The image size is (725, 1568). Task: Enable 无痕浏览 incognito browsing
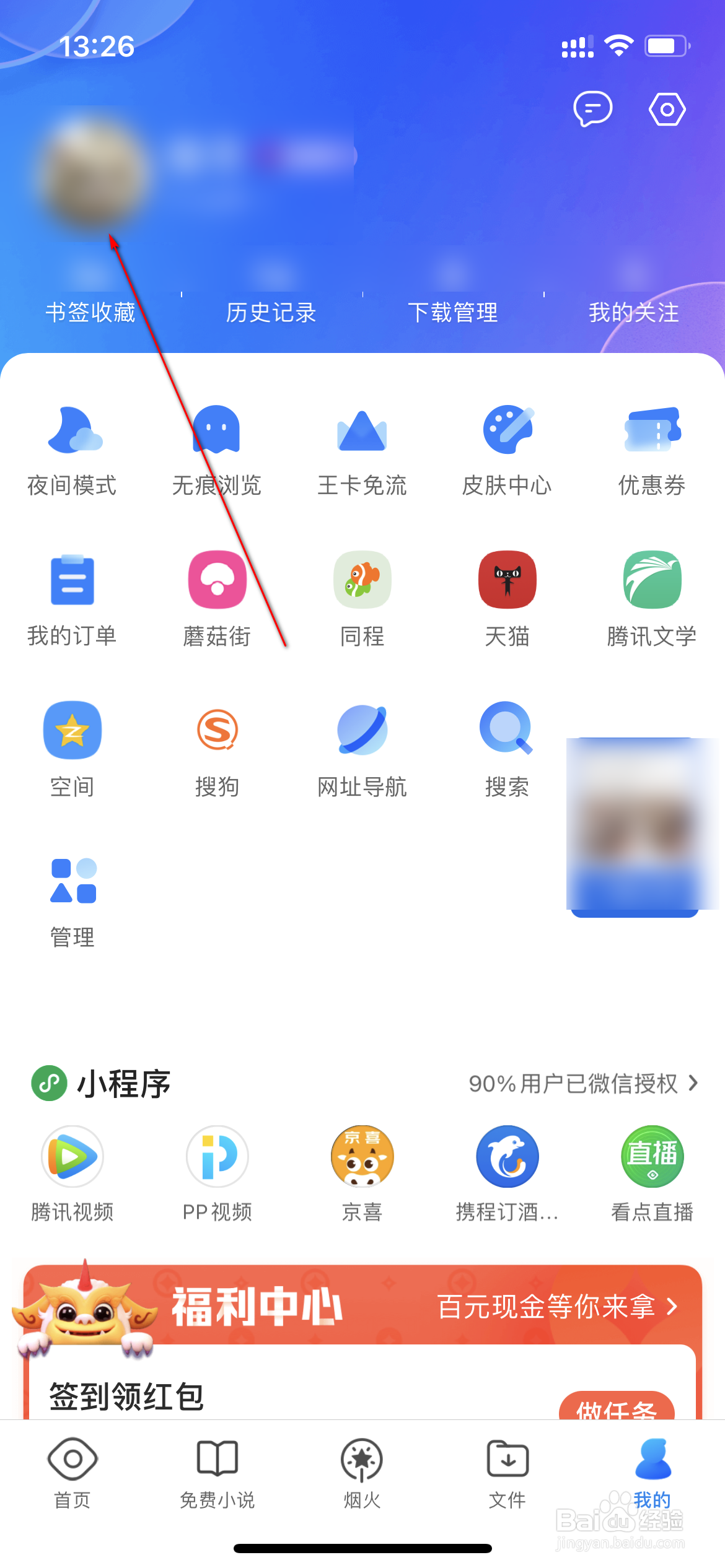[x=217, y=449]
